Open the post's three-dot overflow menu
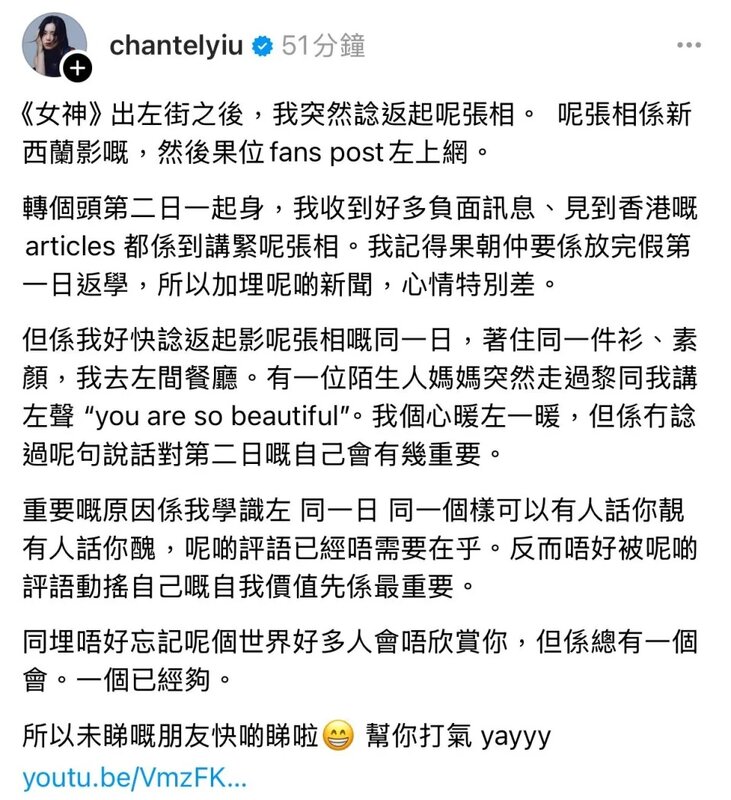Screen dimensions: 731x800 click(x=688, y=45)
